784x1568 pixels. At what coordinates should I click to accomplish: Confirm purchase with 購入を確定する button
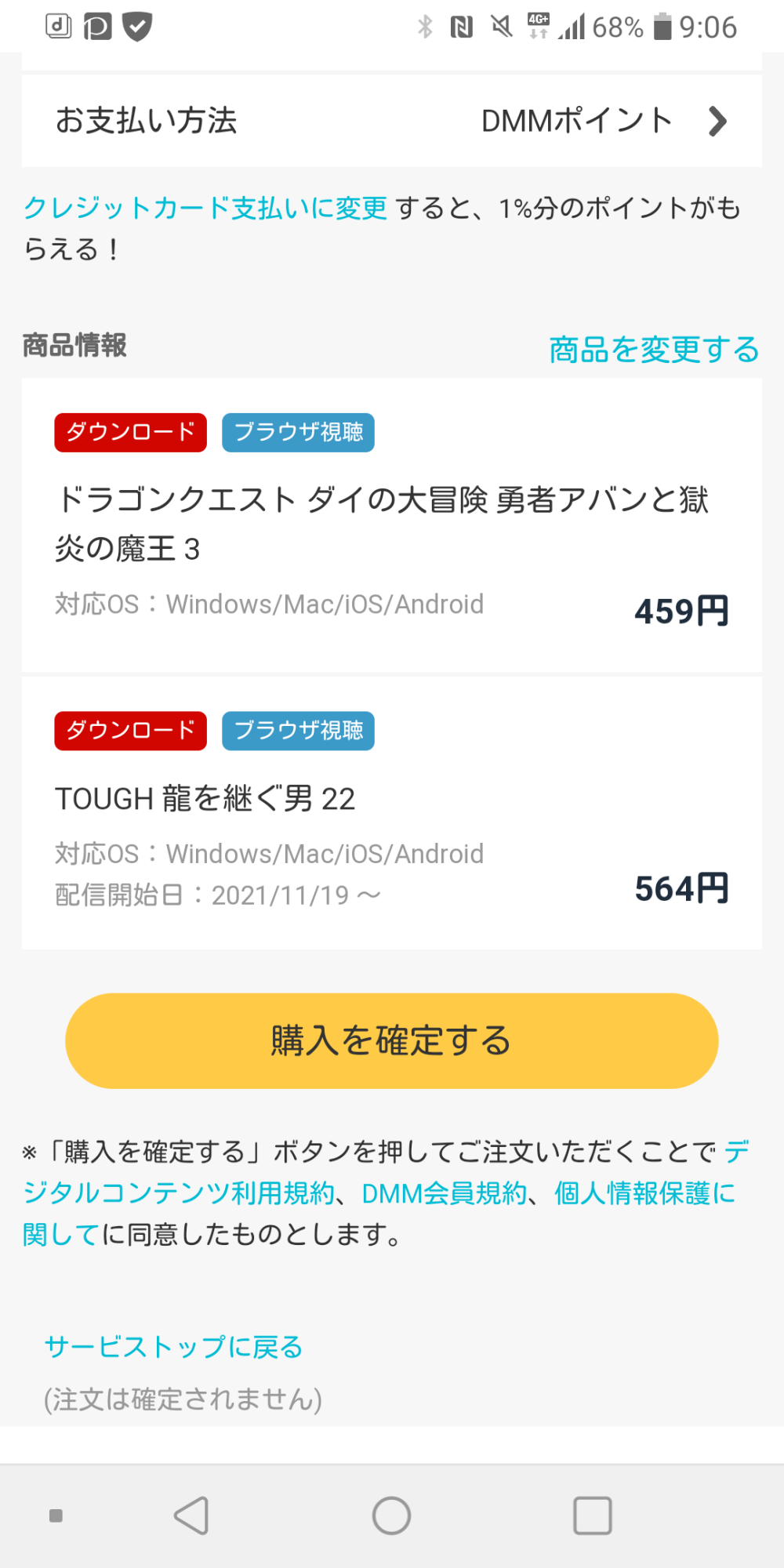pos(392,1040)
